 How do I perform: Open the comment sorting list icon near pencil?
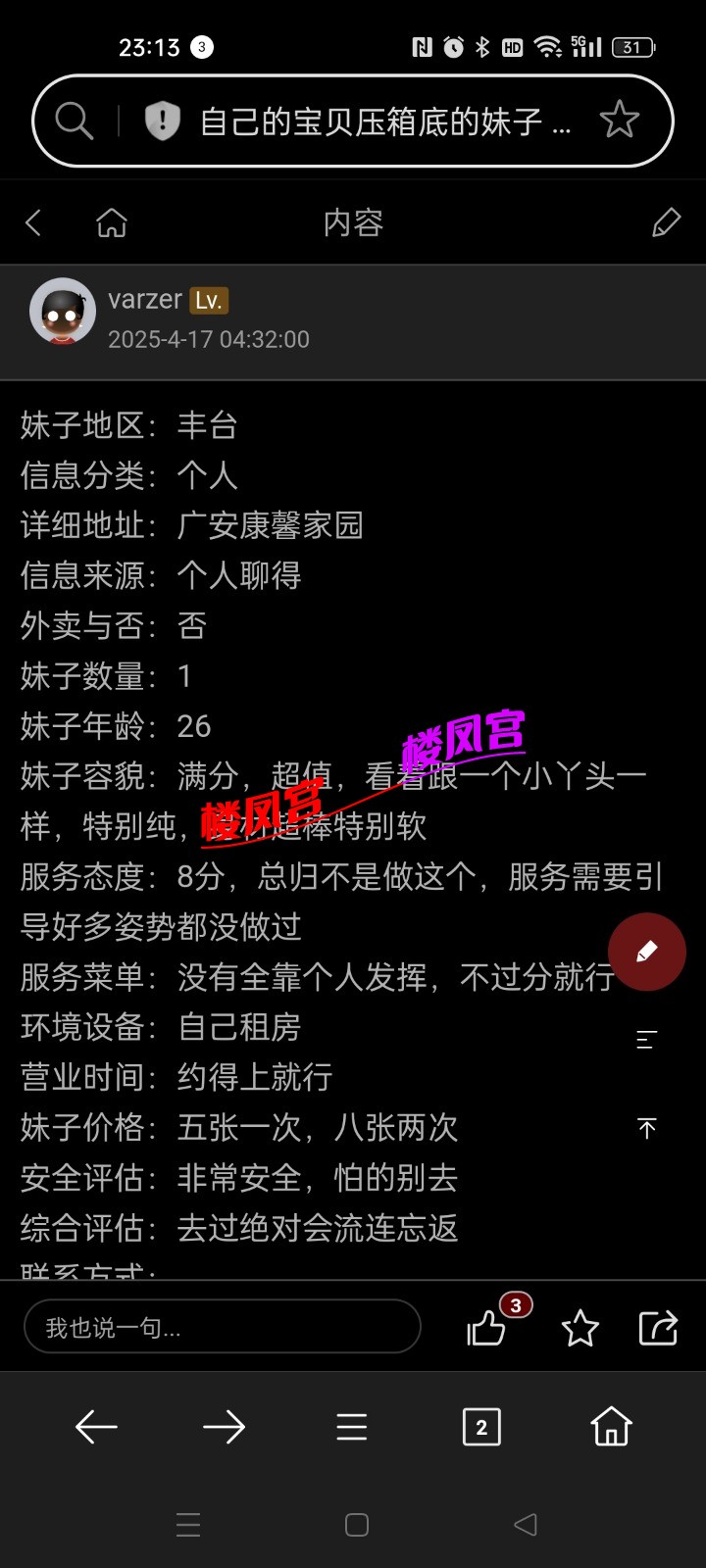pos(646,1040)
